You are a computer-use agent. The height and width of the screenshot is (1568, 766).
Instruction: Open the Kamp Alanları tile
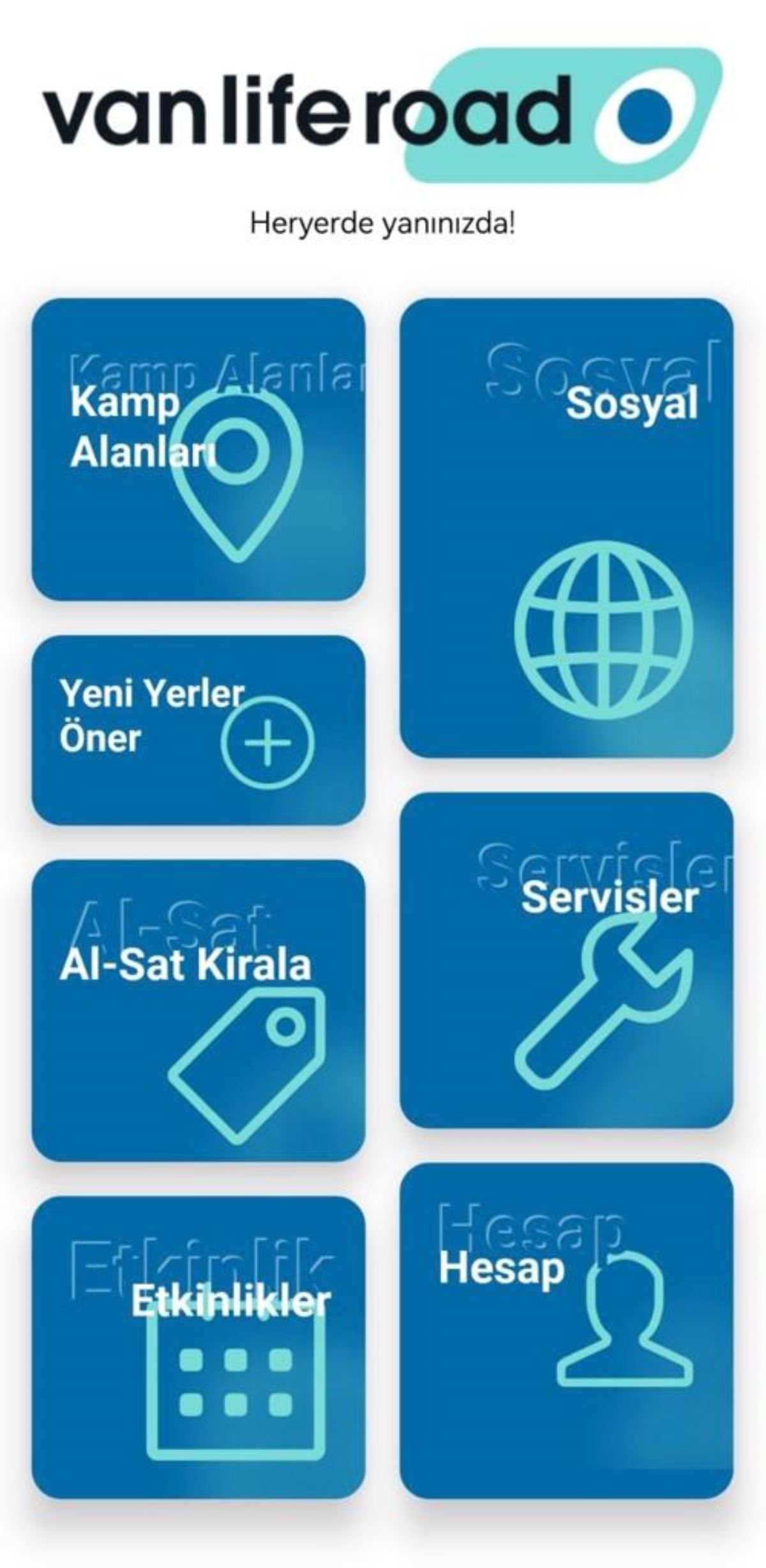199,450
